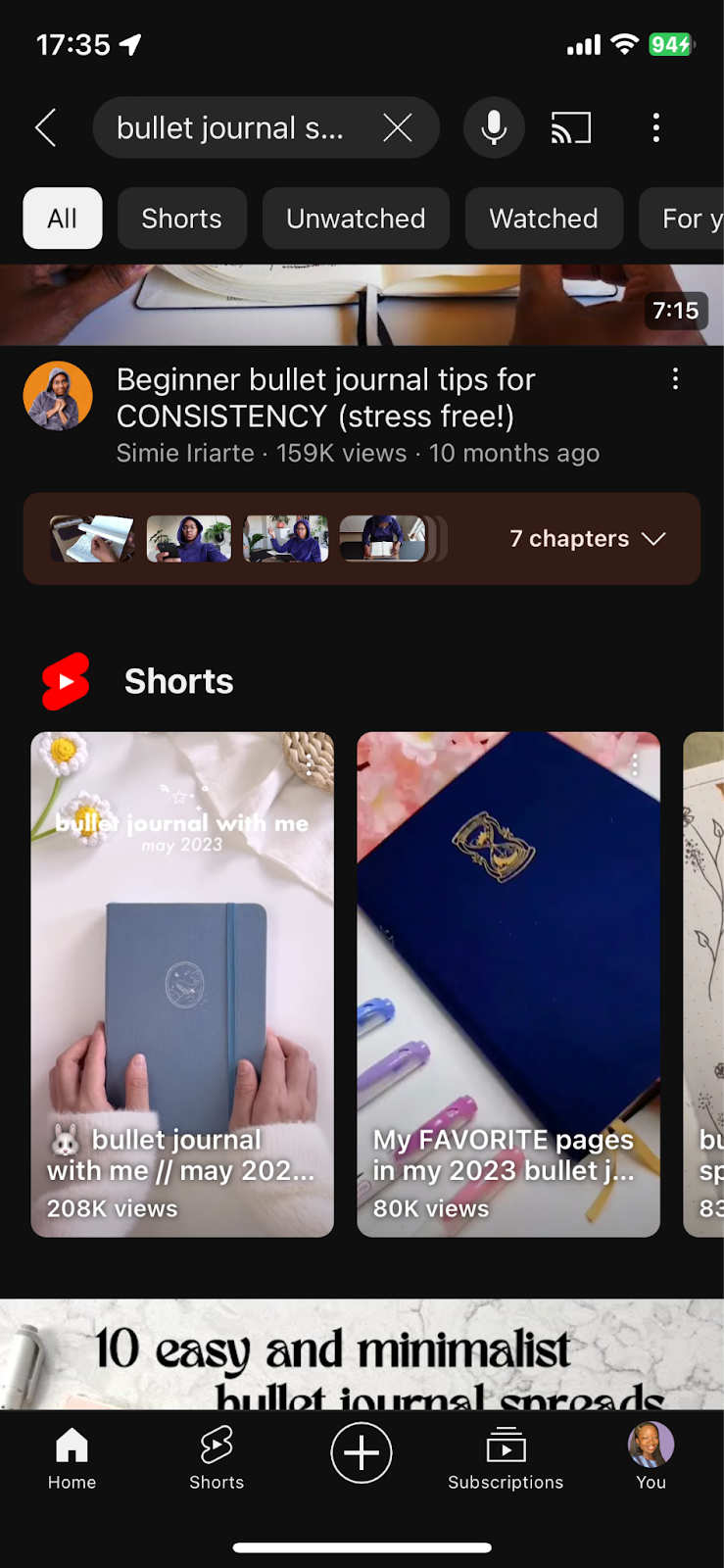724x1568 pixels.
Task: Go back using the arrow icon
Action: (45, 127)
